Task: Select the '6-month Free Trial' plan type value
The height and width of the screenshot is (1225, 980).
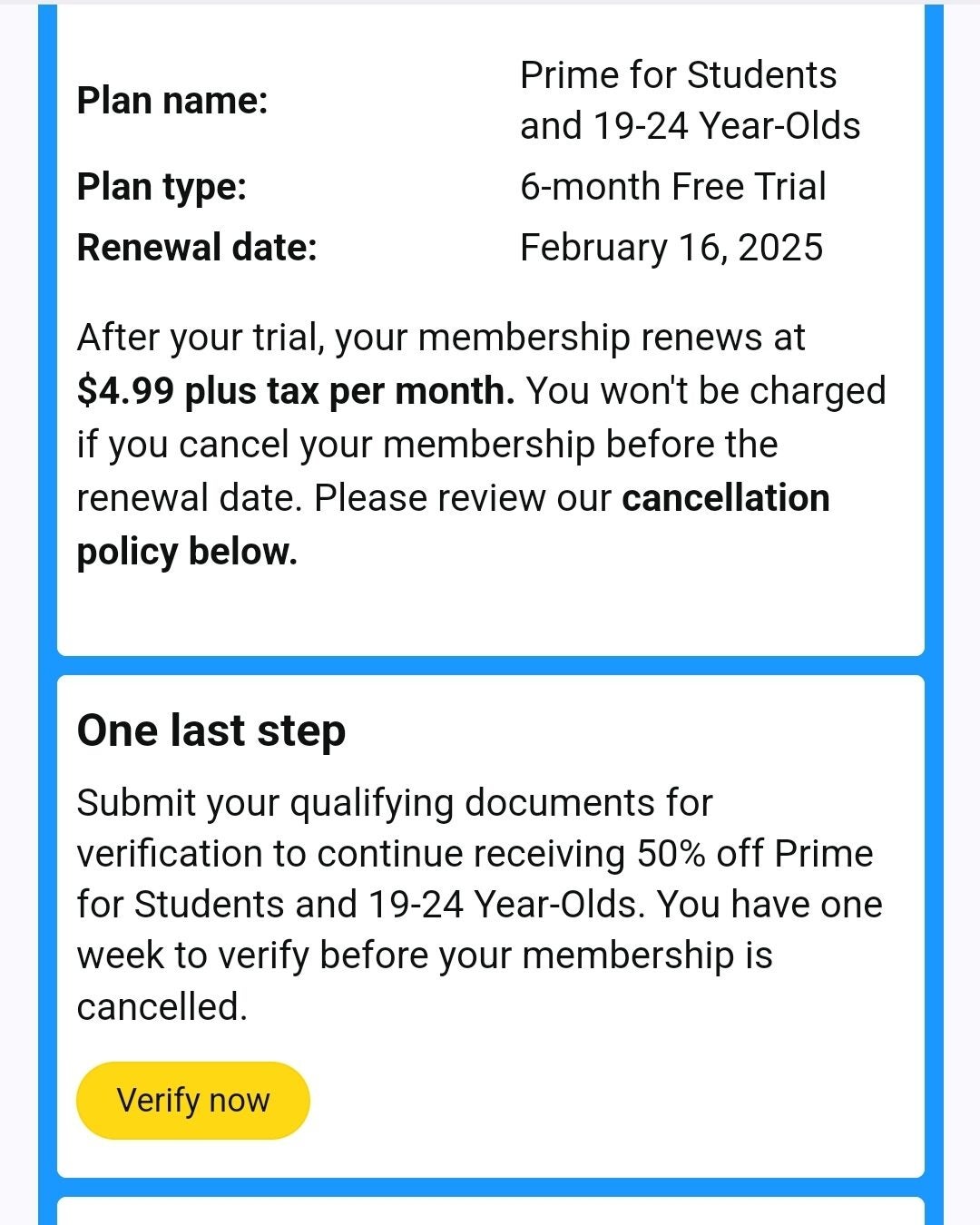Action: click(671, 186)
